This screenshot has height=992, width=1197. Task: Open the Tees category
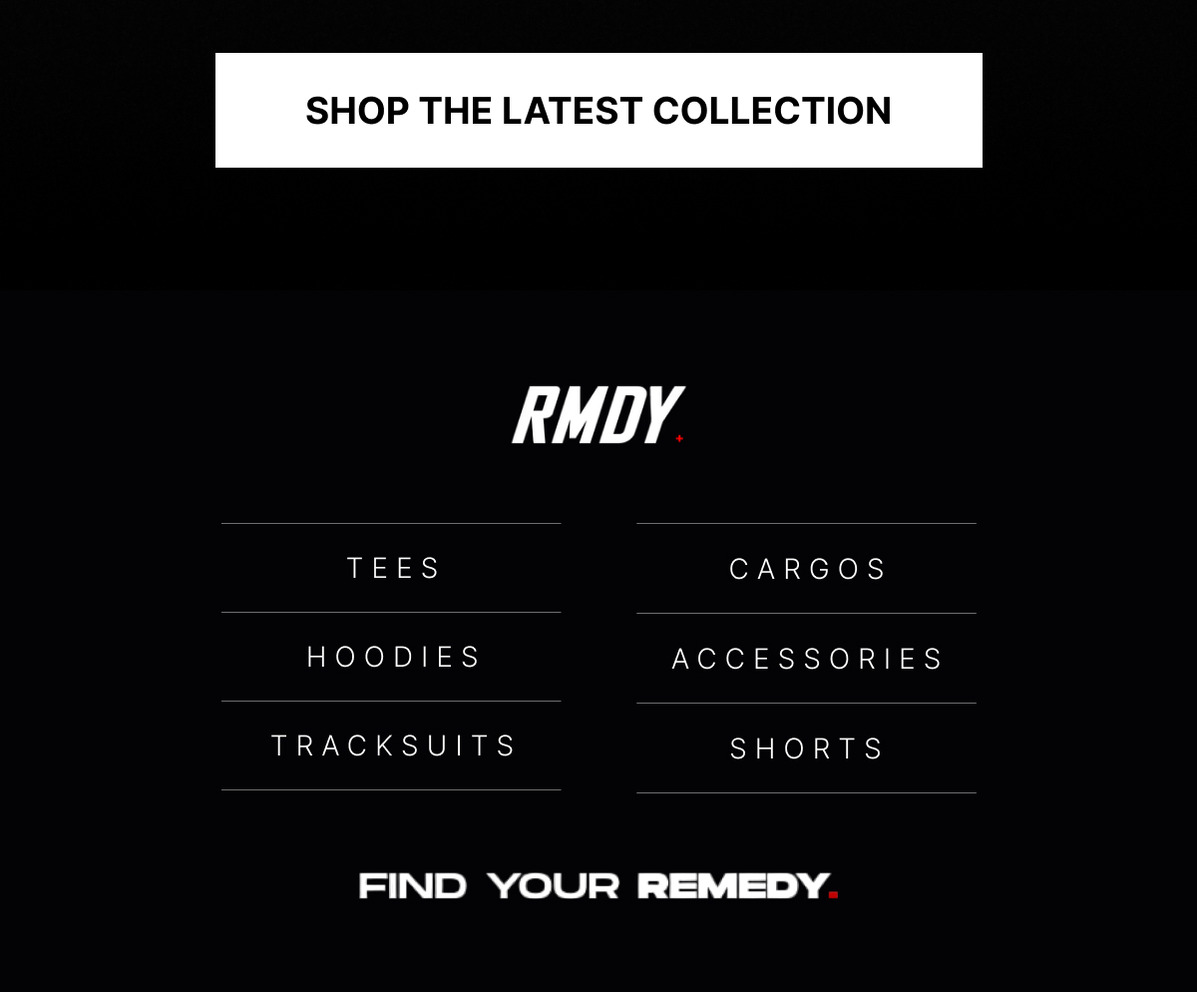click(x=392, y=568)
